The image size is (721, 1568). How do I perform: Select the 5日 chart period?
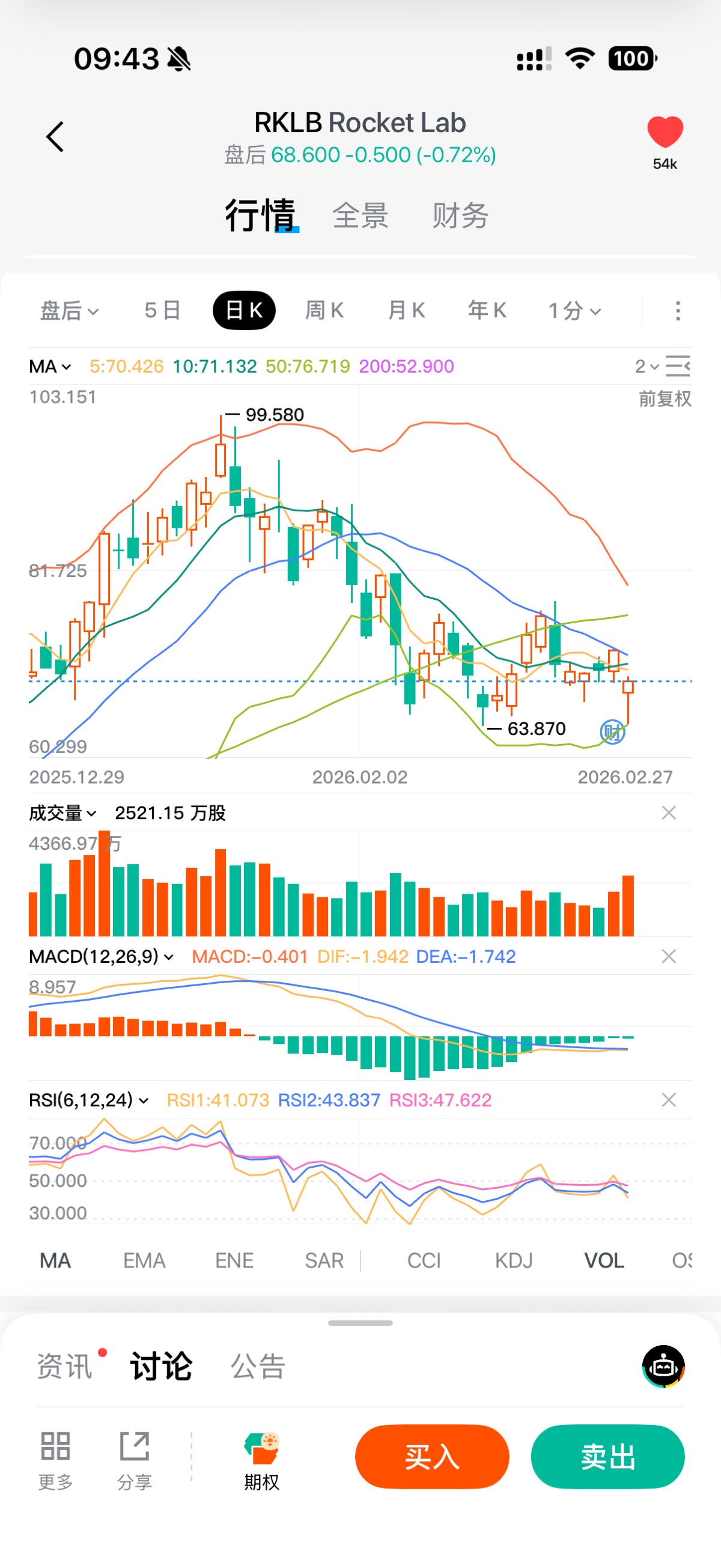(x=162, y=311)
